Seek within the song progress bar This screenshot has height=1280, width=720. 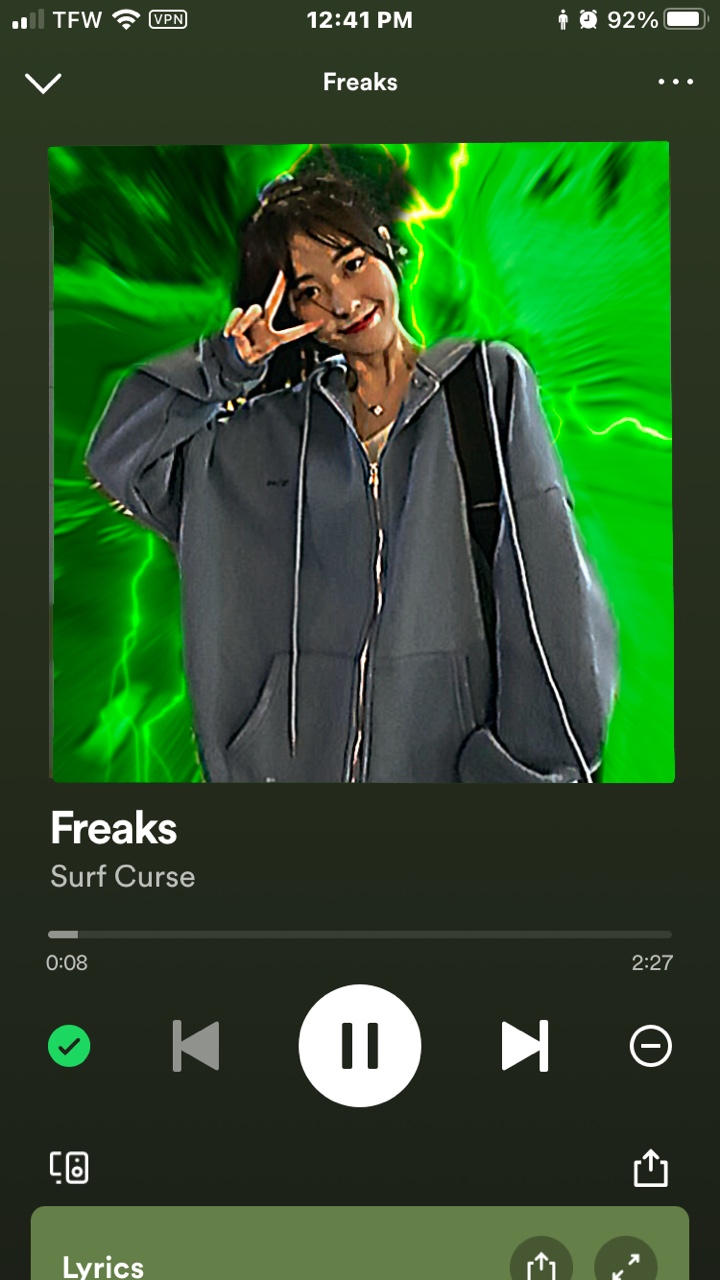[x=360, y=935]
